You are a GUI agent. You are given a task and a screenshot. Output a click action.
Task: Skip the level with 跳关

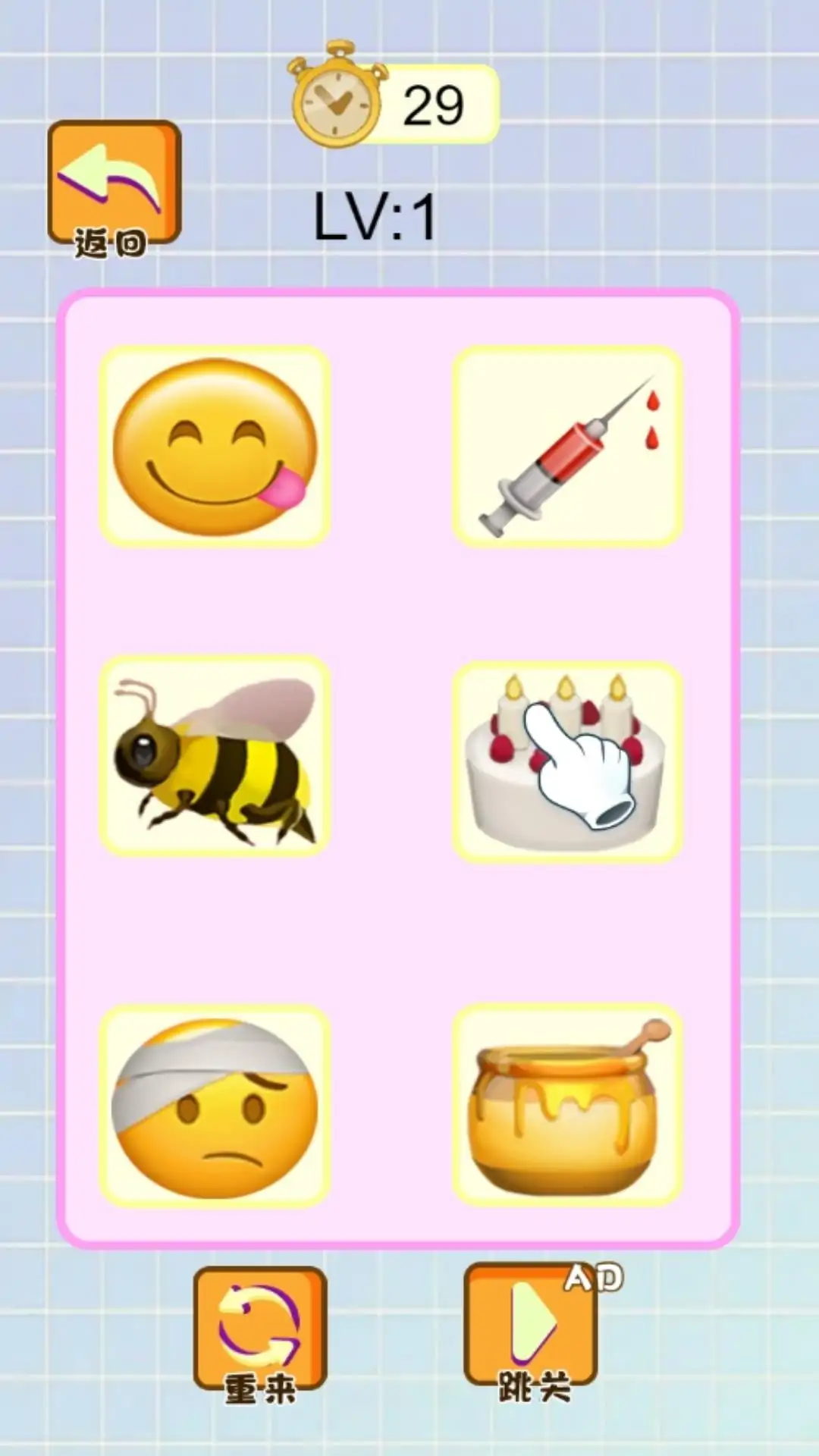point(532,1331)
